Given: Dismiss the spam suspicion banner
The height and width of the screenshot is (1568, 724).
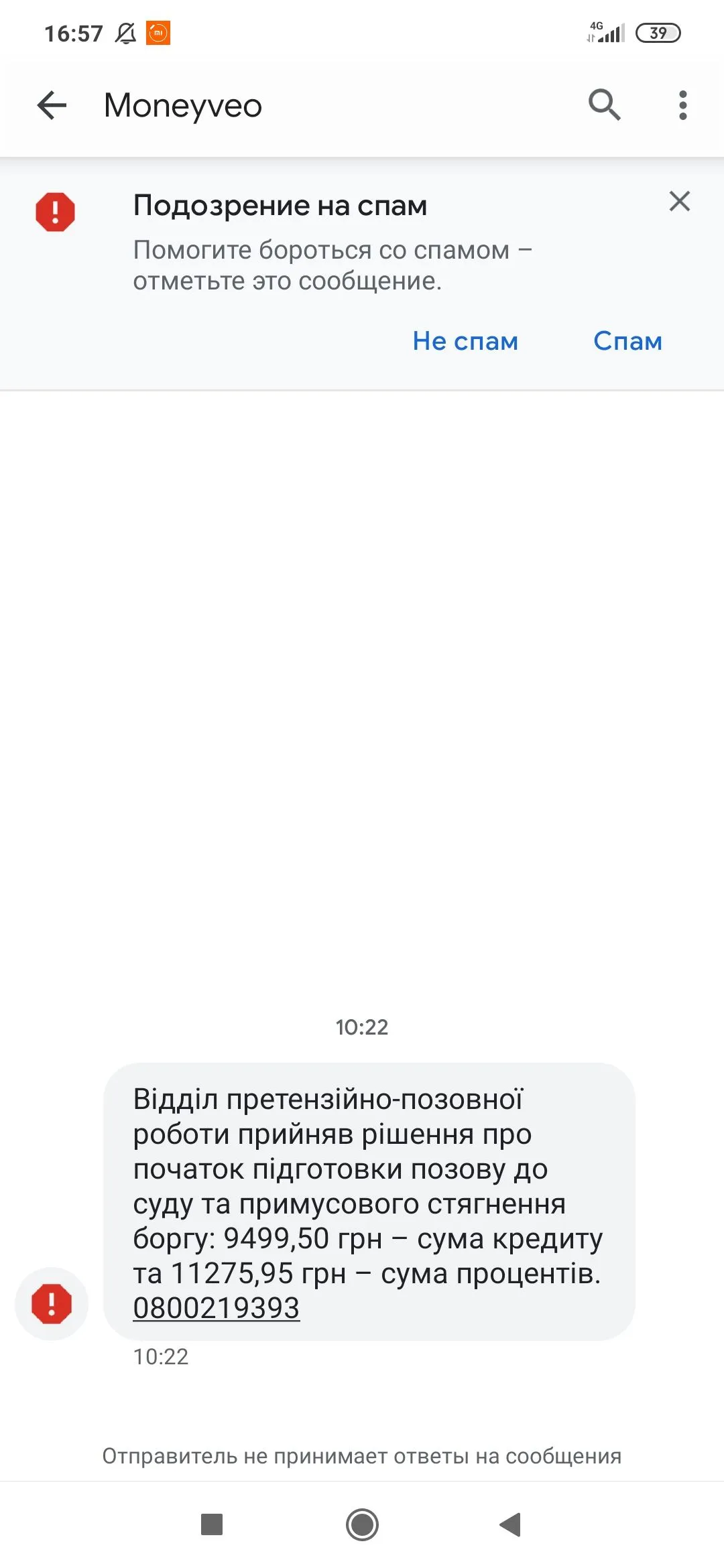Looking at the screenshot, I should click(679, 201).
